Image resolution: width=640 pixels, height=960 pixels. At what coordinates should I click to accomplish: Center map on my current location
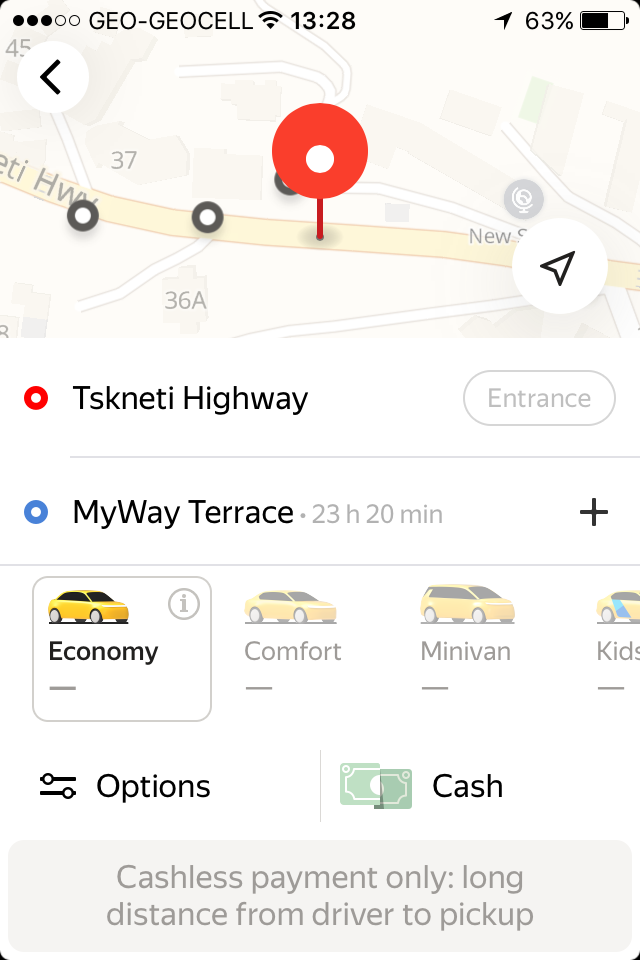pyautogui.click(x=559, y=267)
